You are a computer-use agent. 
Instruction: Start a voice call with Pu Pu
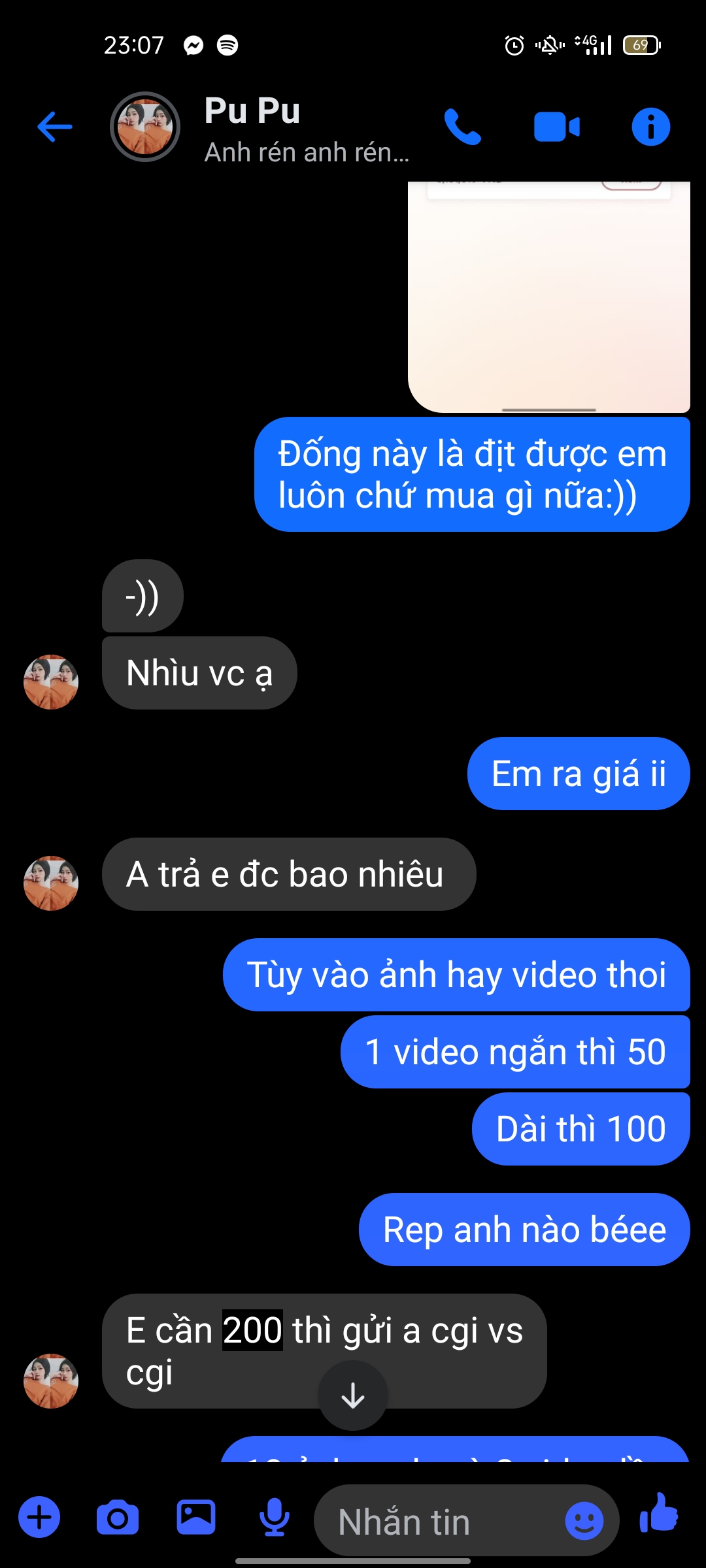click(462, 126)
